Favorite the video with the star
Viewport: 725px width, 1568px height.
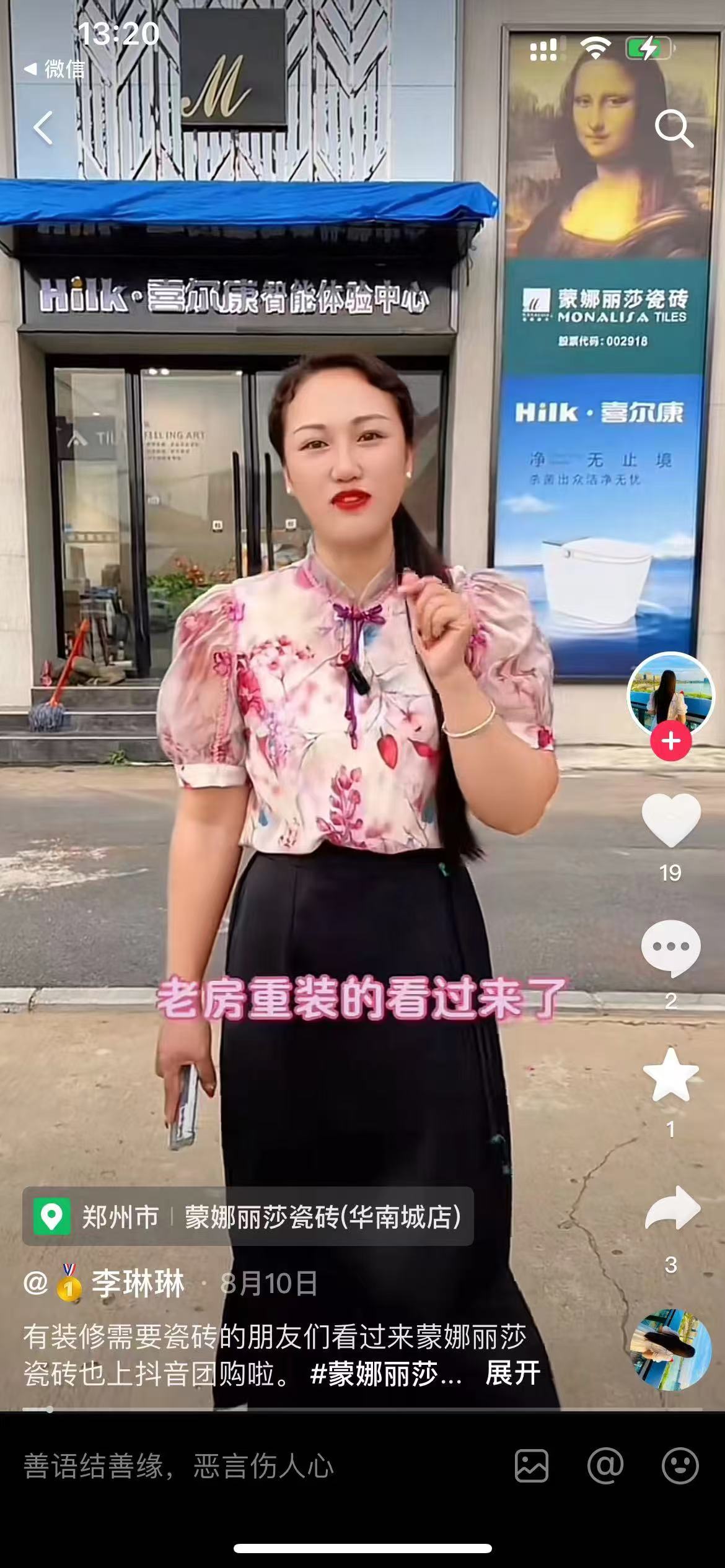click(x=670, y=1076)
